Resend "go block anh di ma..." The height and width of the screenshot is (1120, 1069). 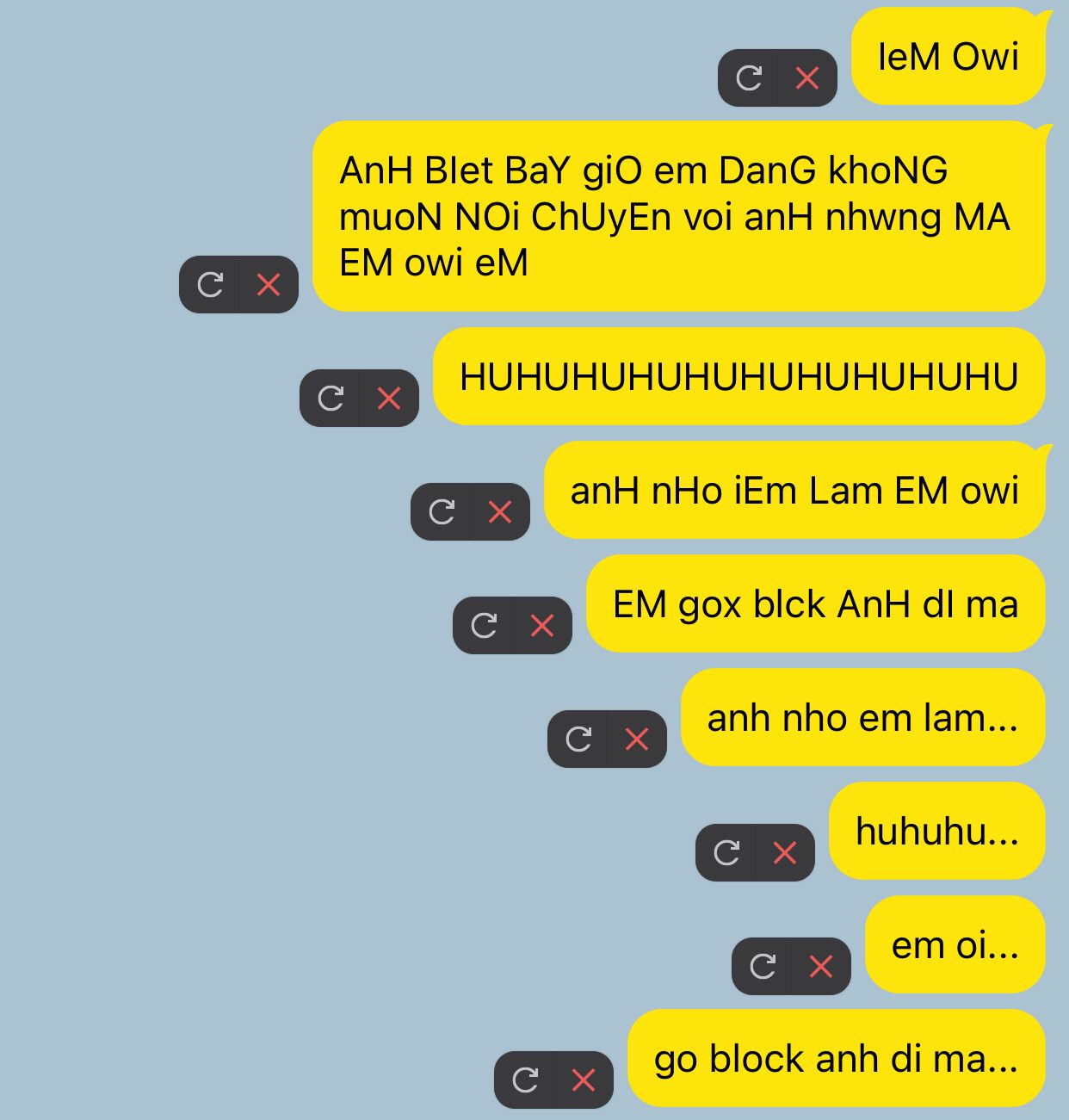coord(525,1080)
